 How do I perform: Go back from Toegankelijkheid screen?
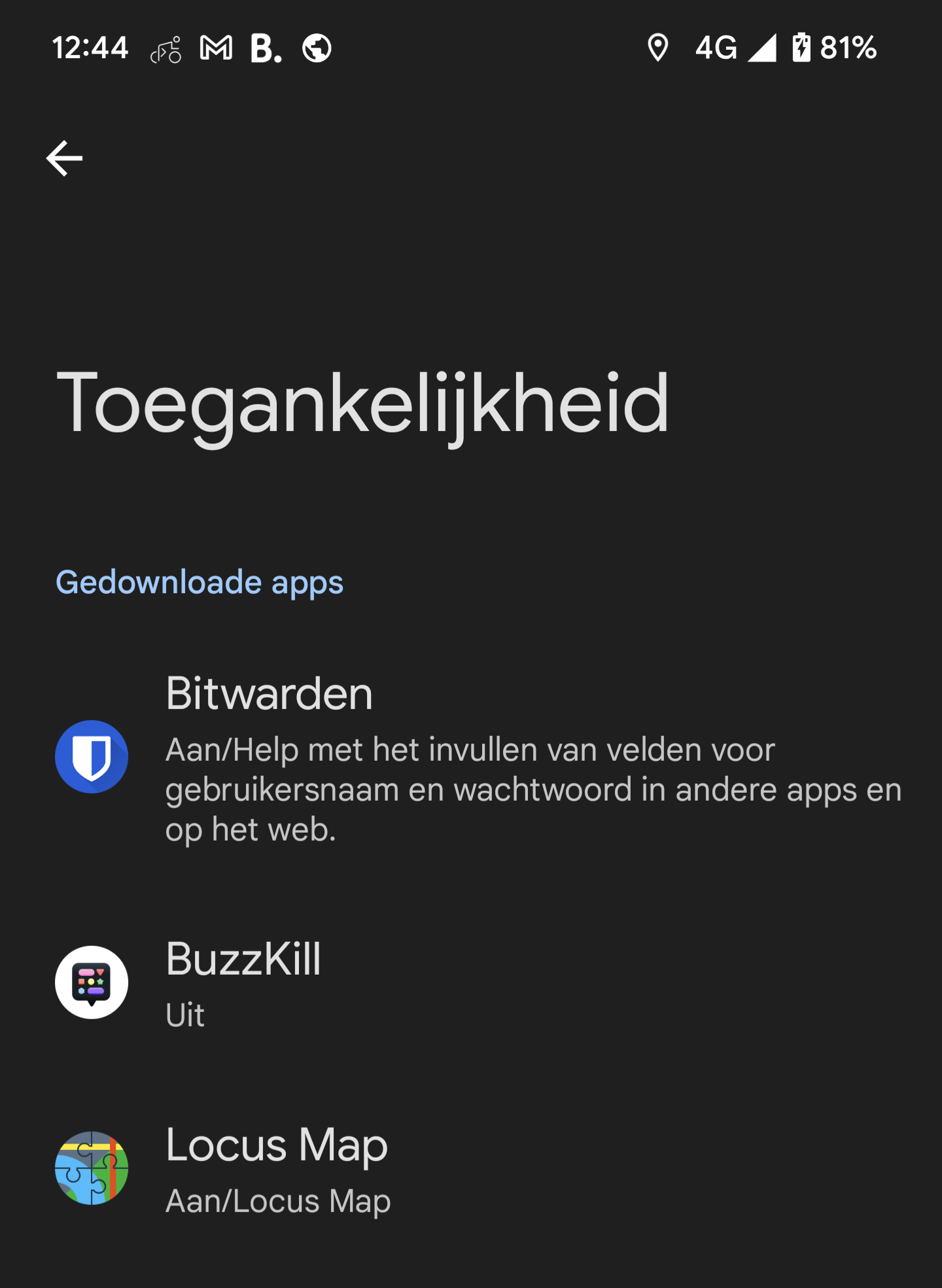pyautogui.click(x=64, y=158)
